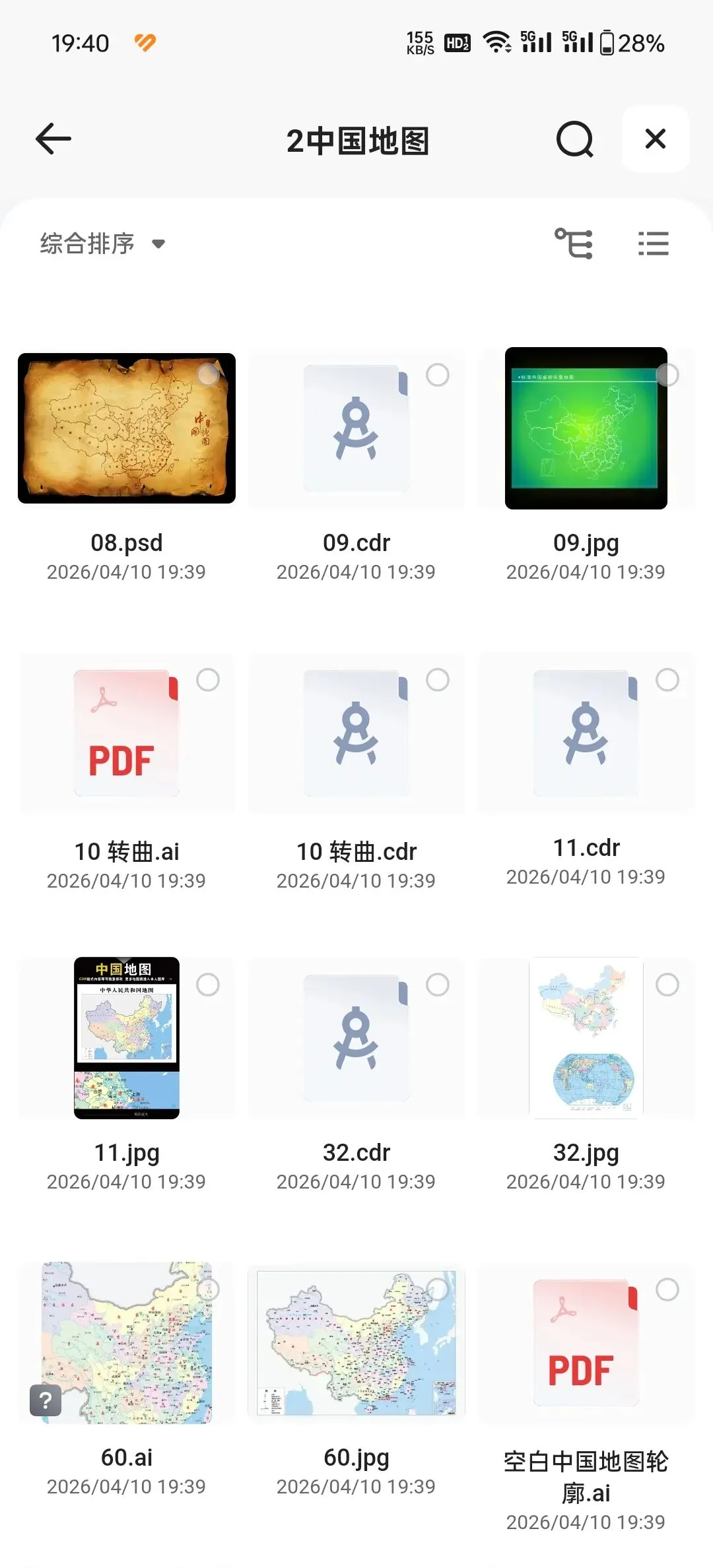Open the 08.psd file
The height and width of the screenshot is (1568, 713).
pos(127,429)
